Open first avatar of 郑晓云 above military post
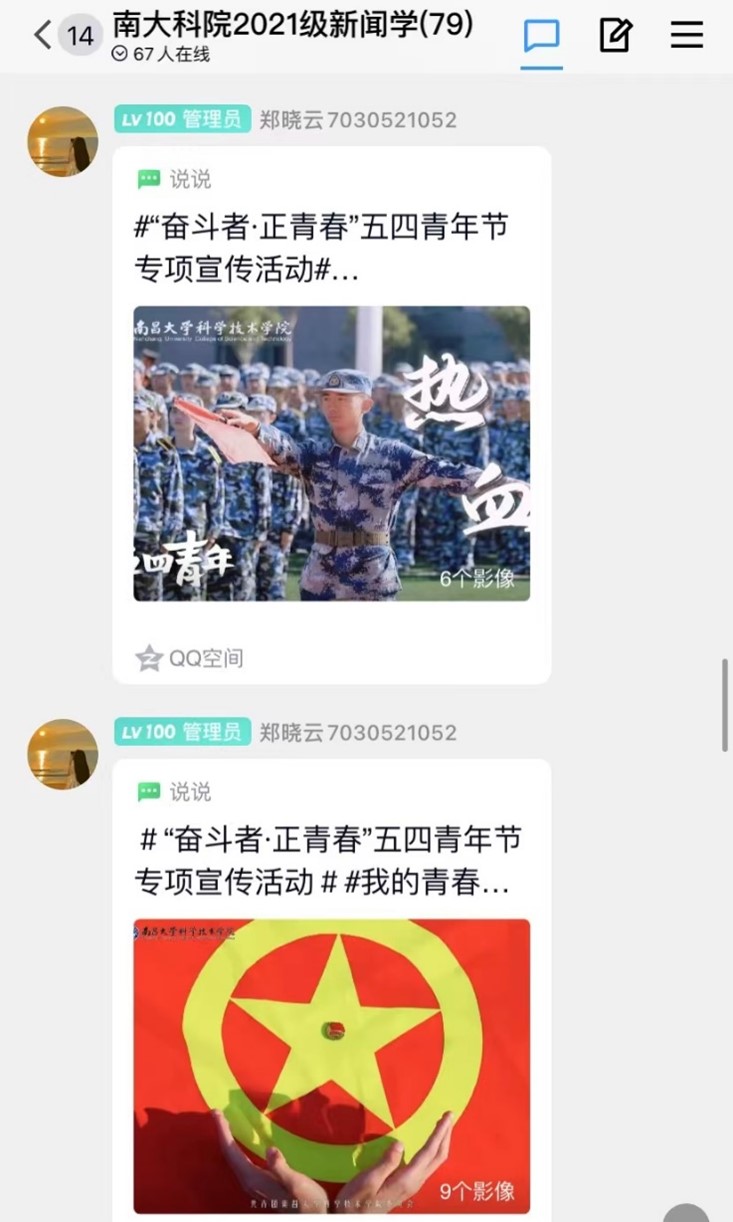Viewport: 733px width, 1222px height. point(62,142)
